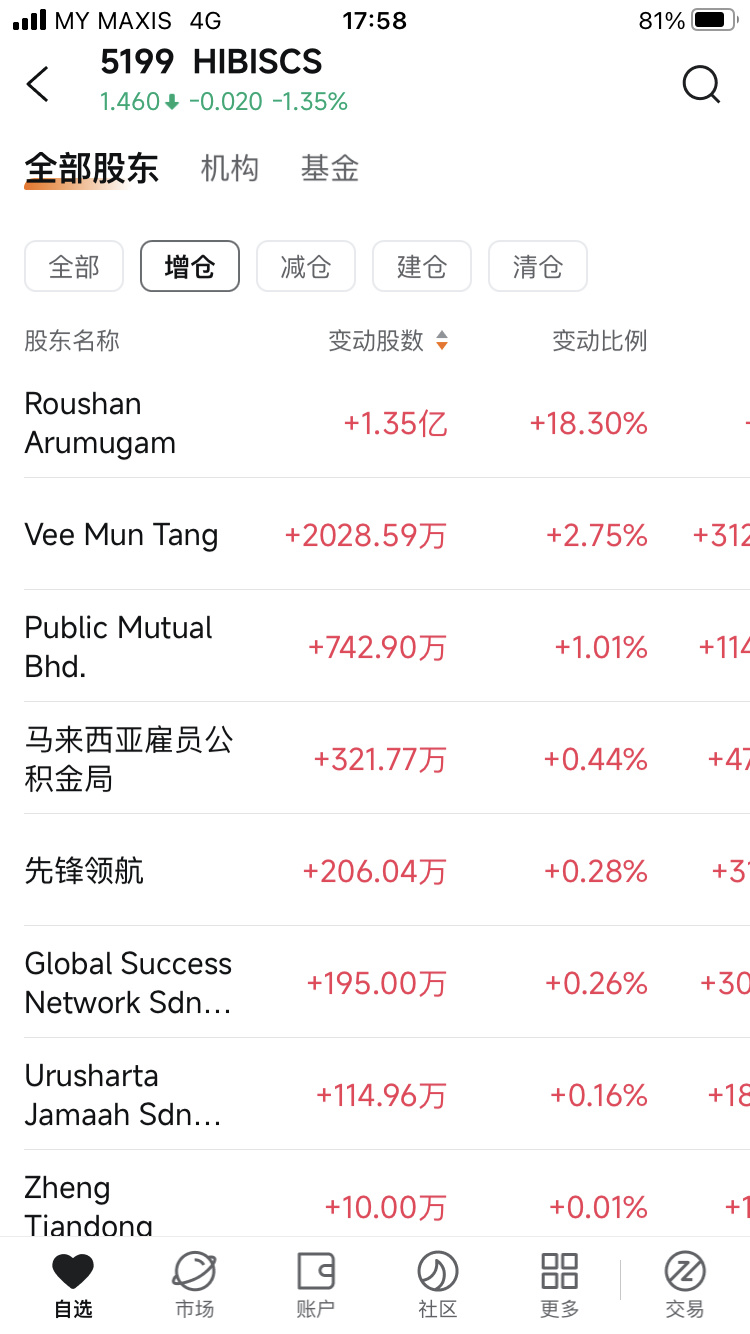
Task: Open shareholder Roushan Arumugam
Action: tap(375, 423)
